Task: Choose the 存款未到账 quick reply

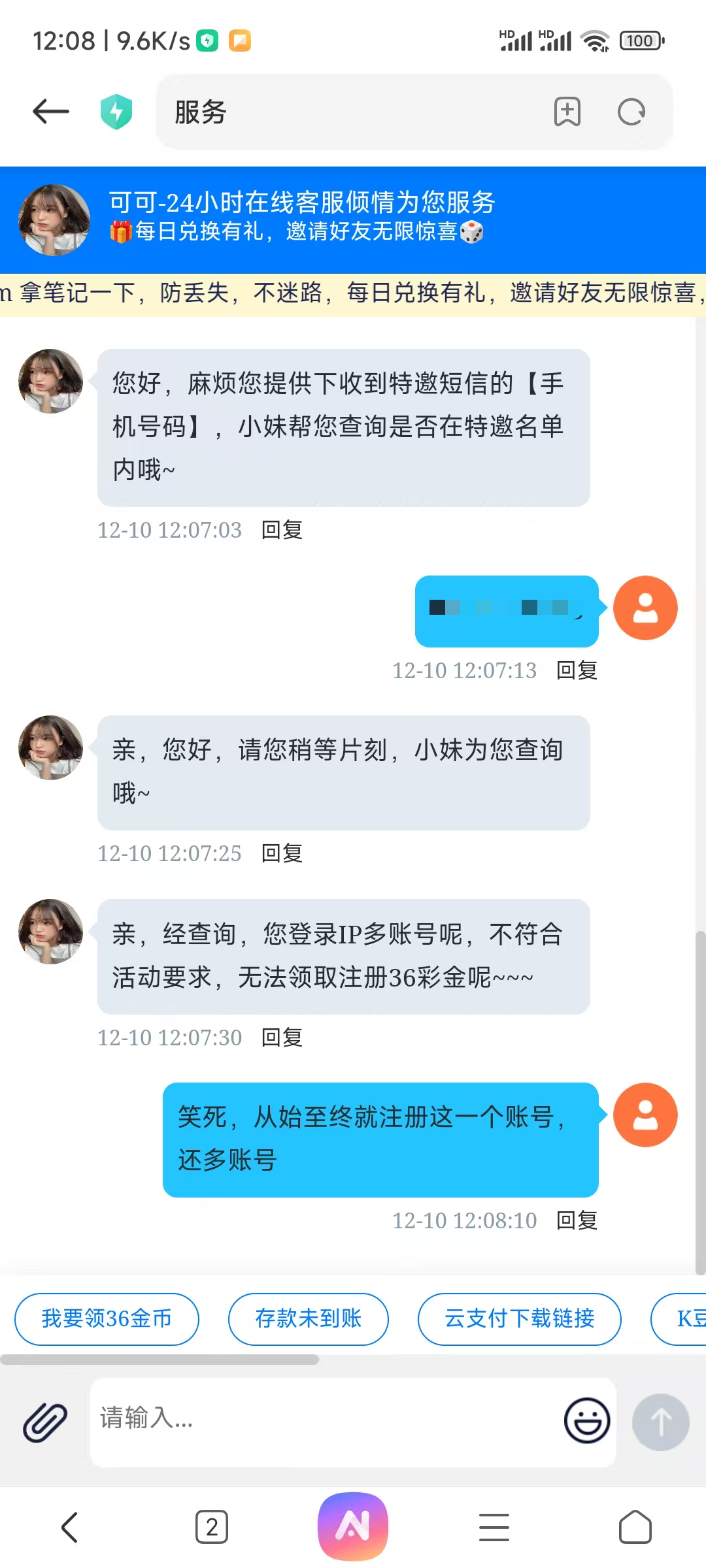Action: (x=308, y=1318)
